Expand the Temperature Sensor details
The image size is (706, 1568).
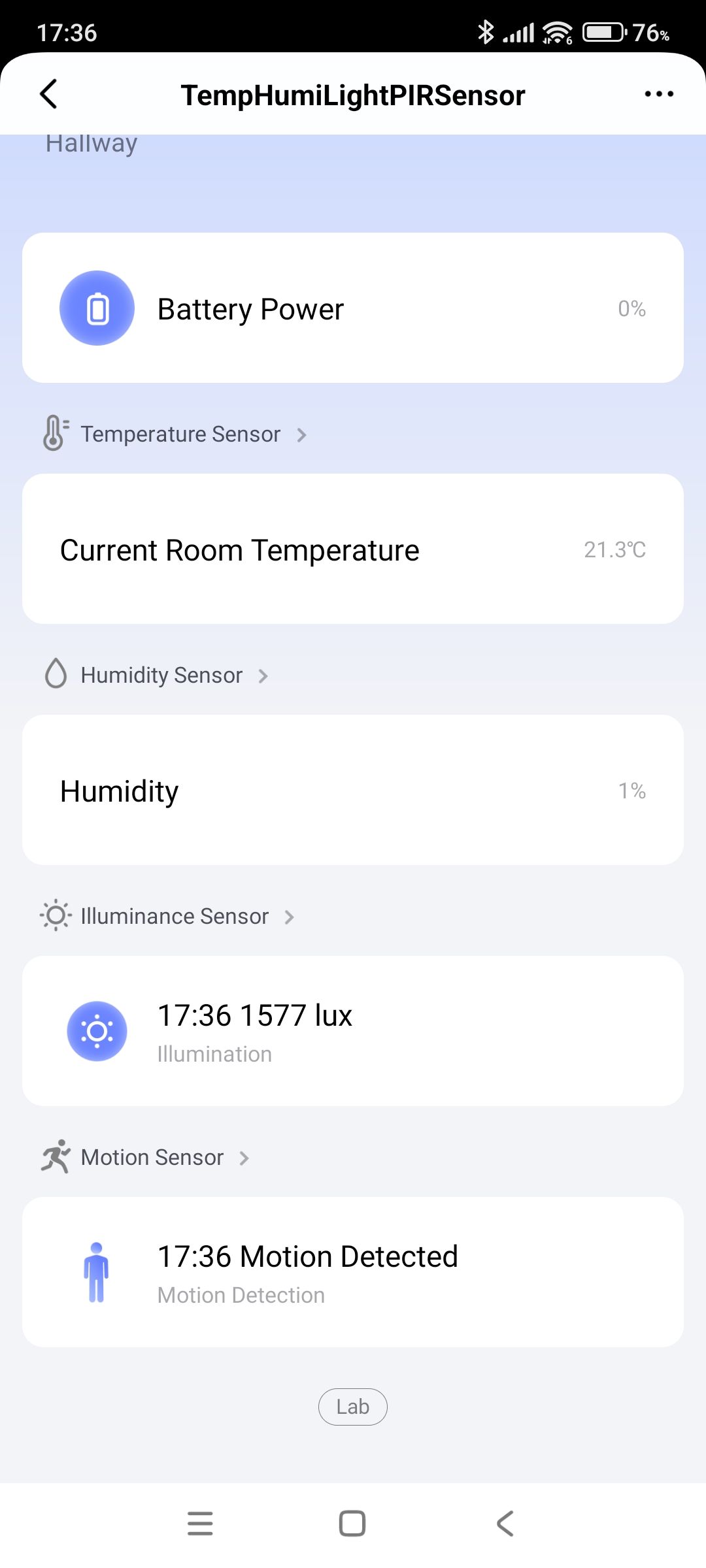coord(301,434)
